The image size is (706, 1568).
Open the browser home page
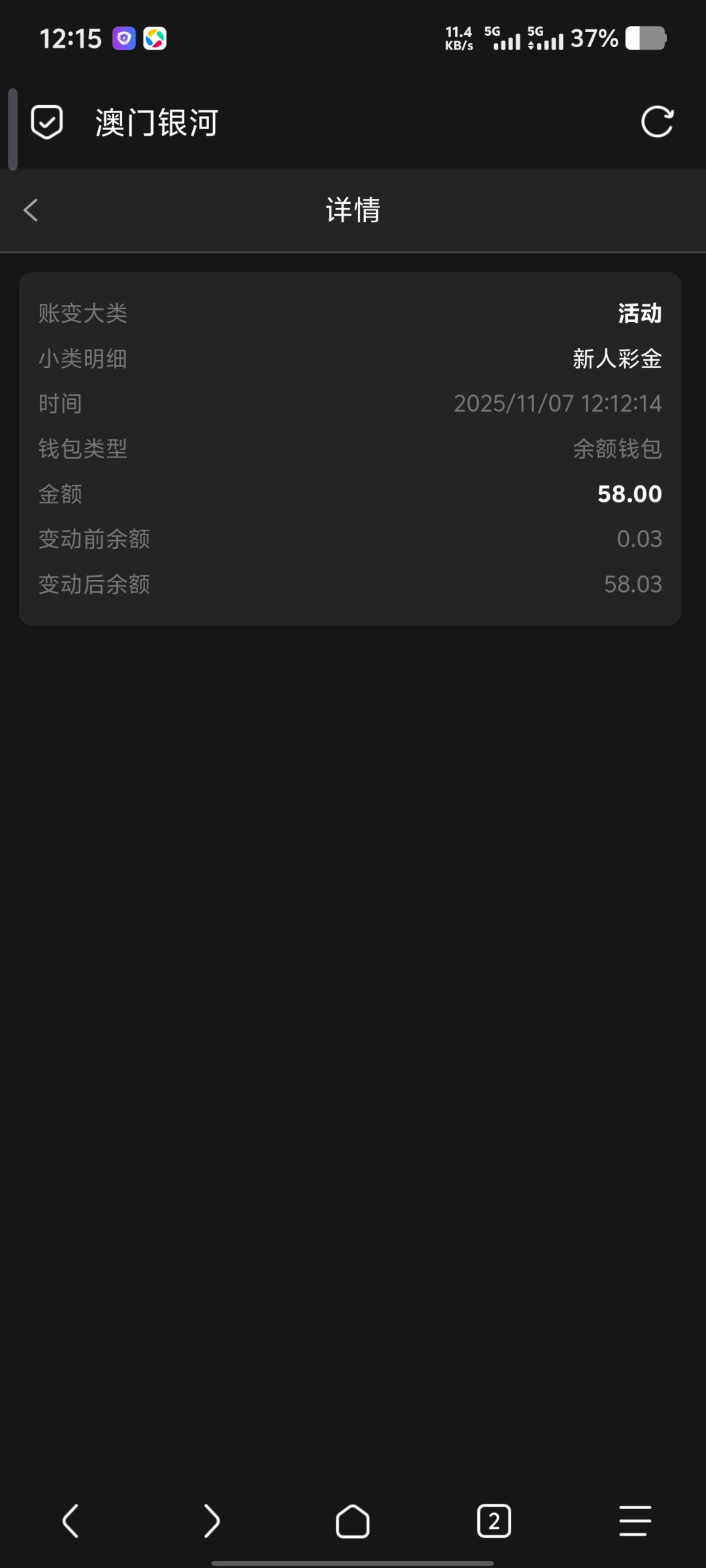click(352, 1521)
